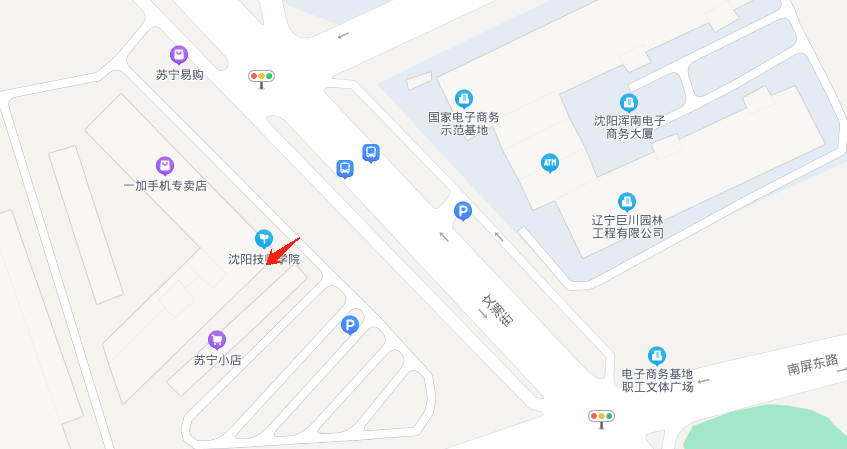The width and height of the screenshot is (847, 449).
Task: Tap the 沈阳技师学院 school marker
Action: coord(263,238)
